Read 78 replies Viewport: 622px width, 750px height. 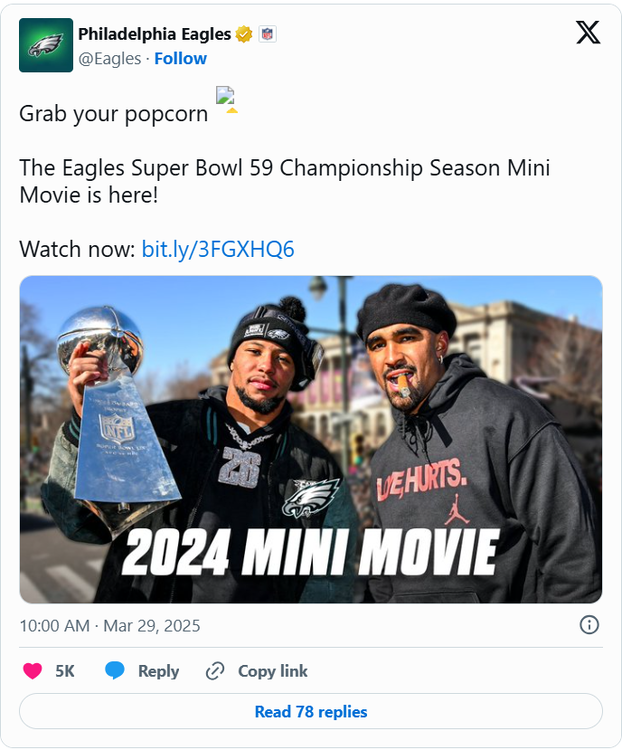(x=311, y=712)
